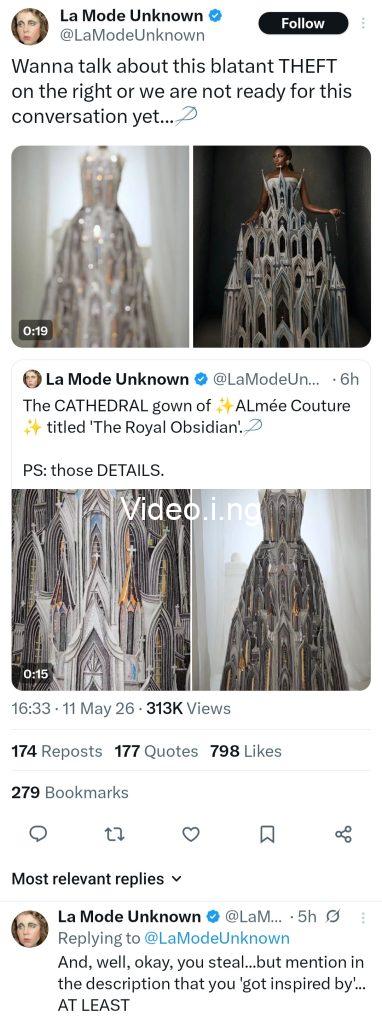The image size is (382, 1024).
Task: Reply to the post with comment icon
Action: 39,834
